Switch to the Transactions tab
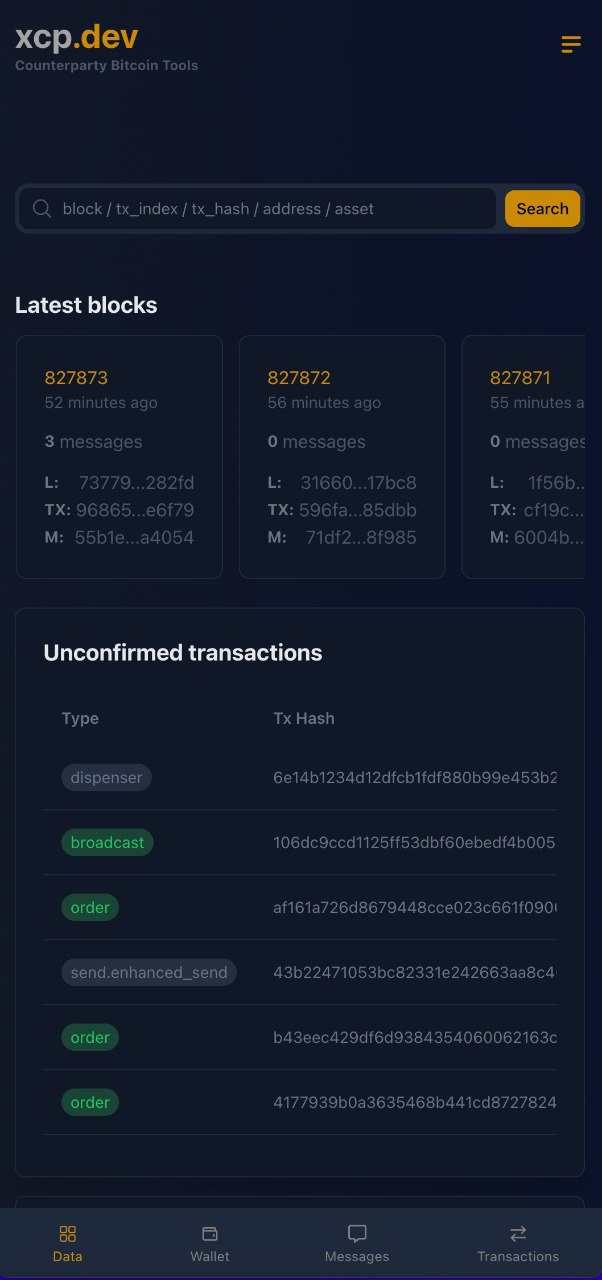This screenshot has height=1280, width=602. point(518,1243)
